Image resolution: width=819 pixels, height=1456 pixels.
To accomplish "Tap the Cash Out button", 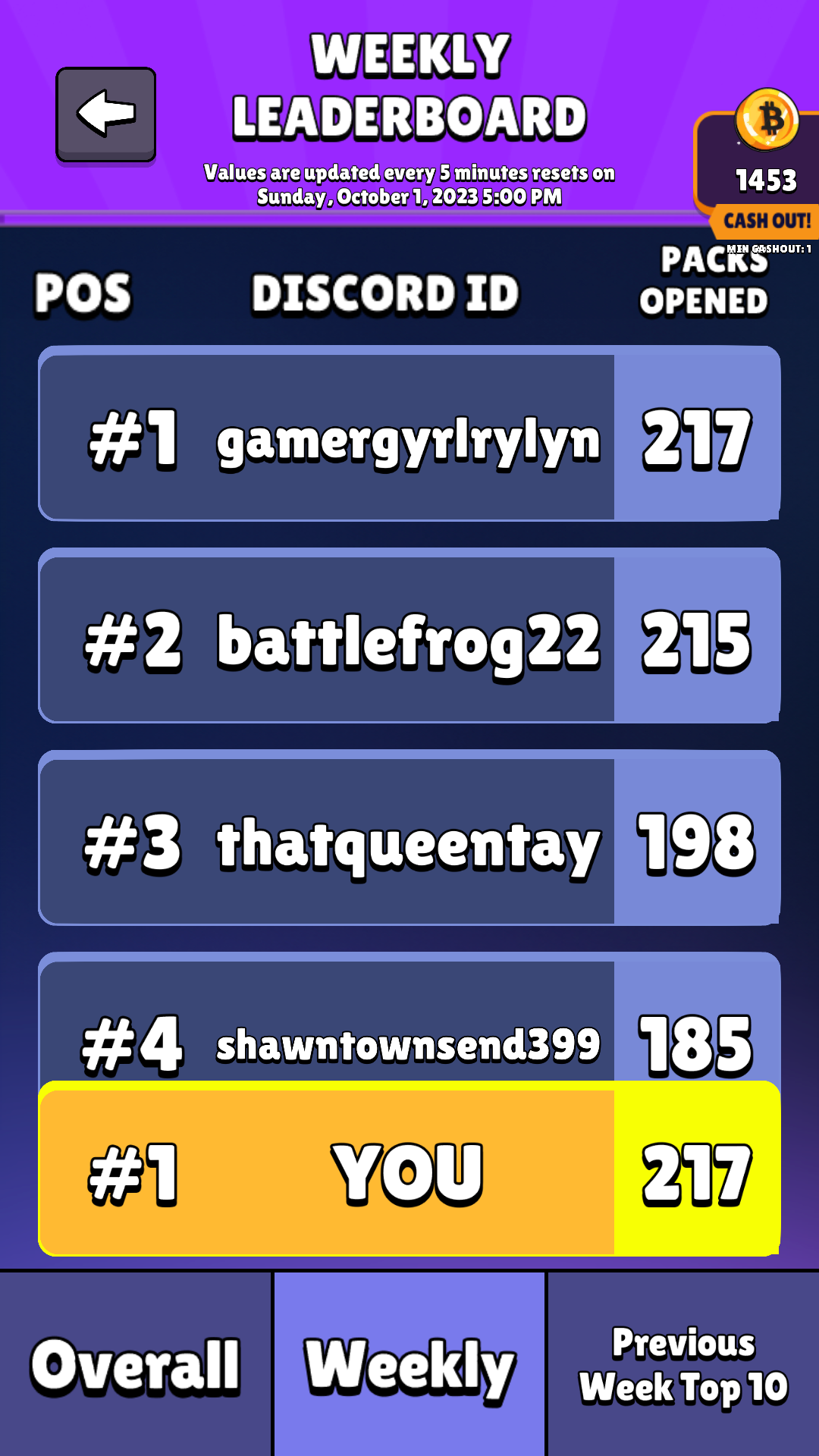I will click(766, 221).
